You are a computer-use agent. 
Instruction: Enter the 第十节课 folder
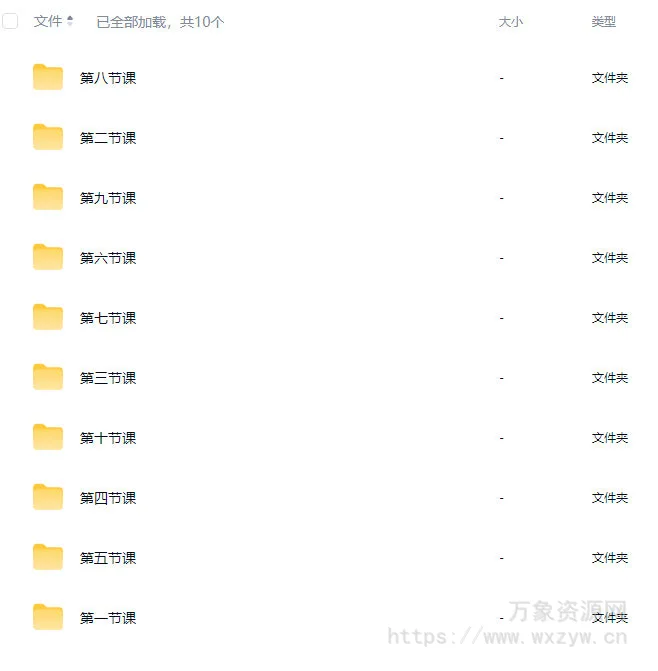pyautogui.click(x=108, y=438)
